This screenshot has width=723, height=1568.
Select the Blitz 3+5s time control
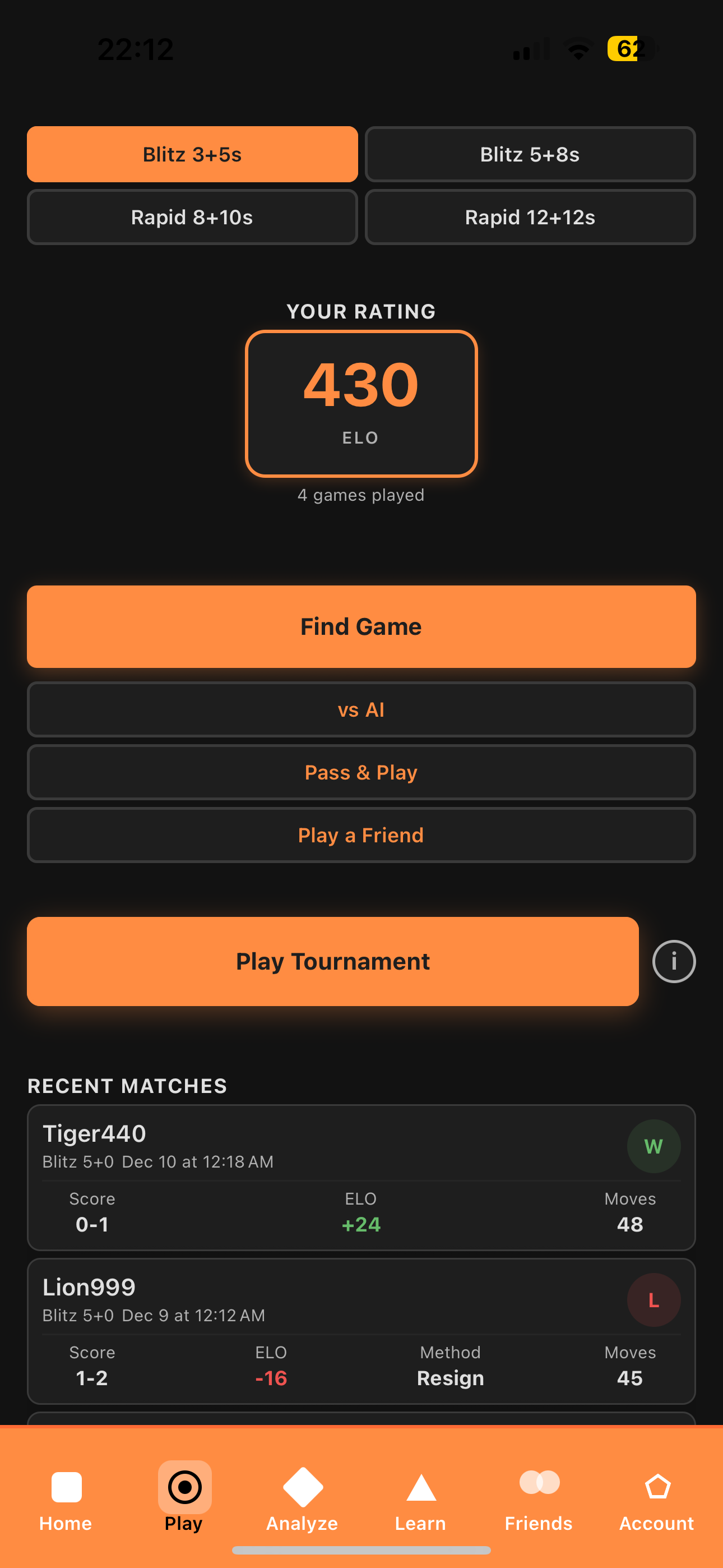[x=192, y=155]
